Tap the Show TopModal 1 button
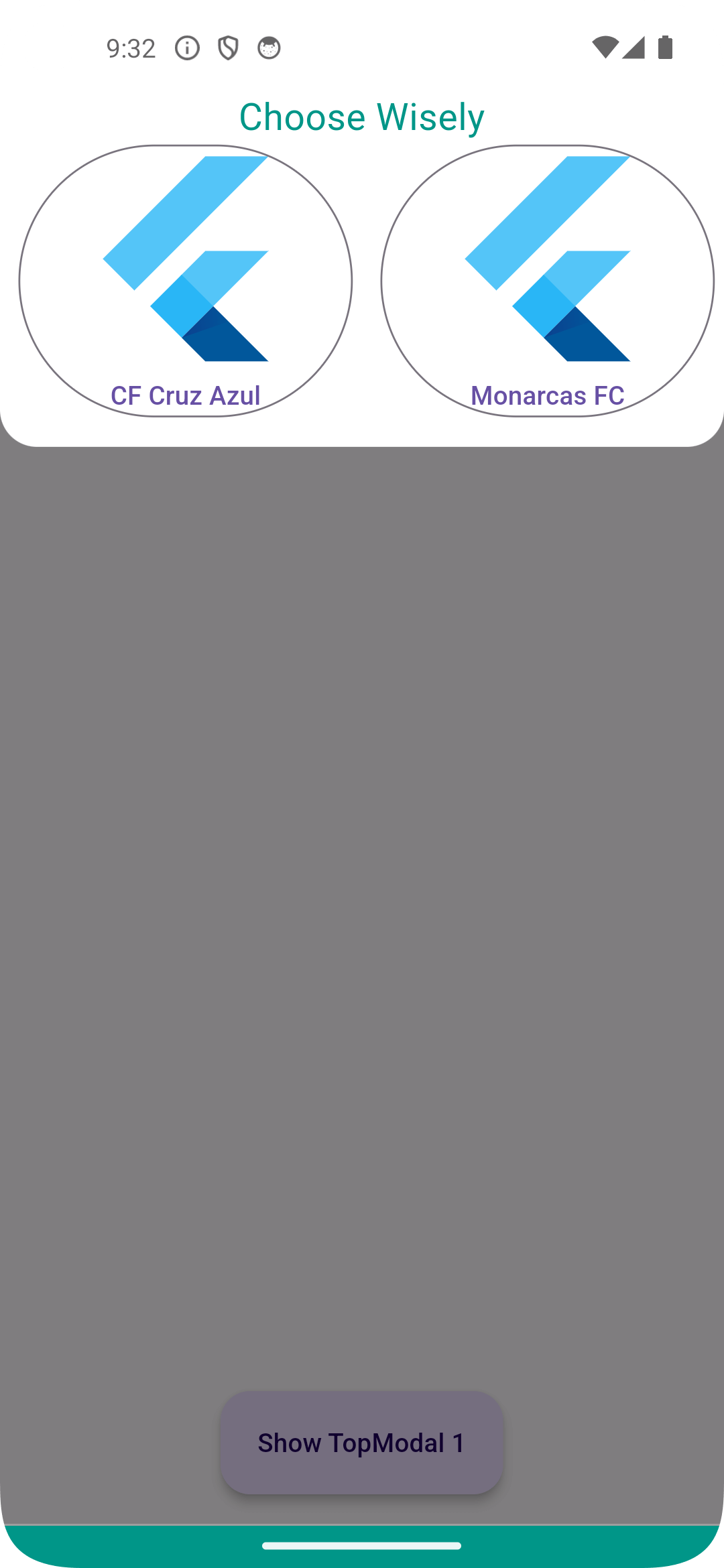The width and height of the screenshot is (724, 1568). (362, 1443)
